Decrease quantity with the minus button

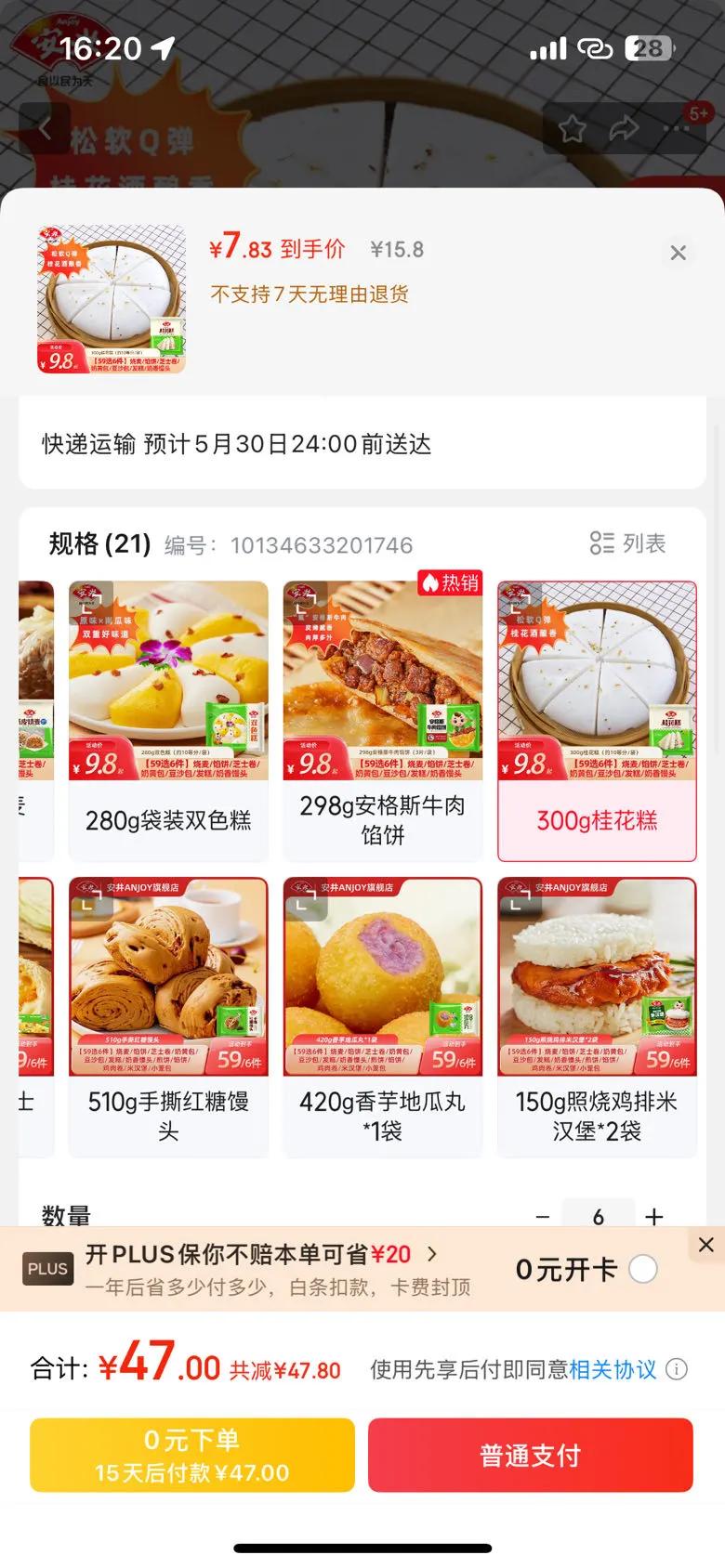tap(543, 1216)
